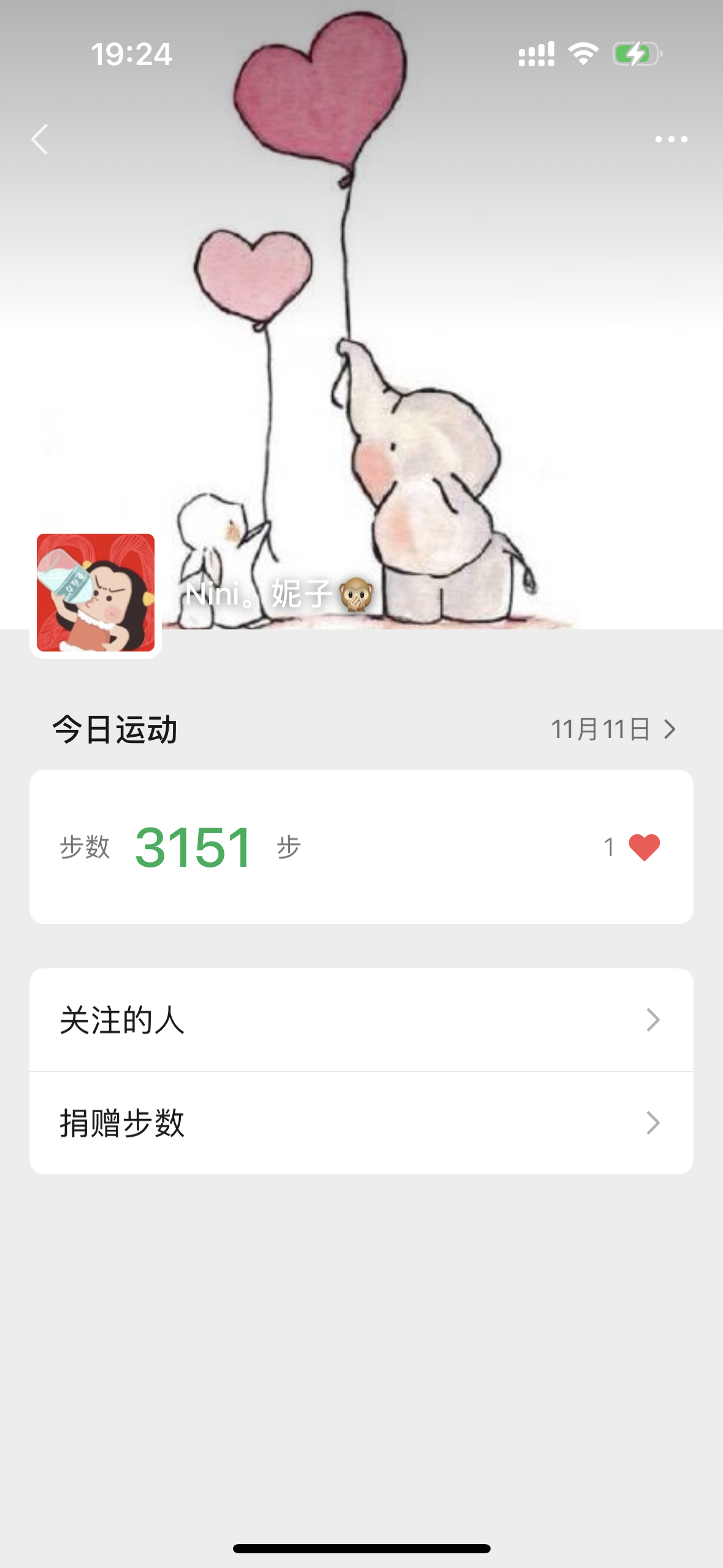This screenshot has width=723, height=1568.
Task: Like today's steps with the heart icon
Action: (x=644, y=847)
